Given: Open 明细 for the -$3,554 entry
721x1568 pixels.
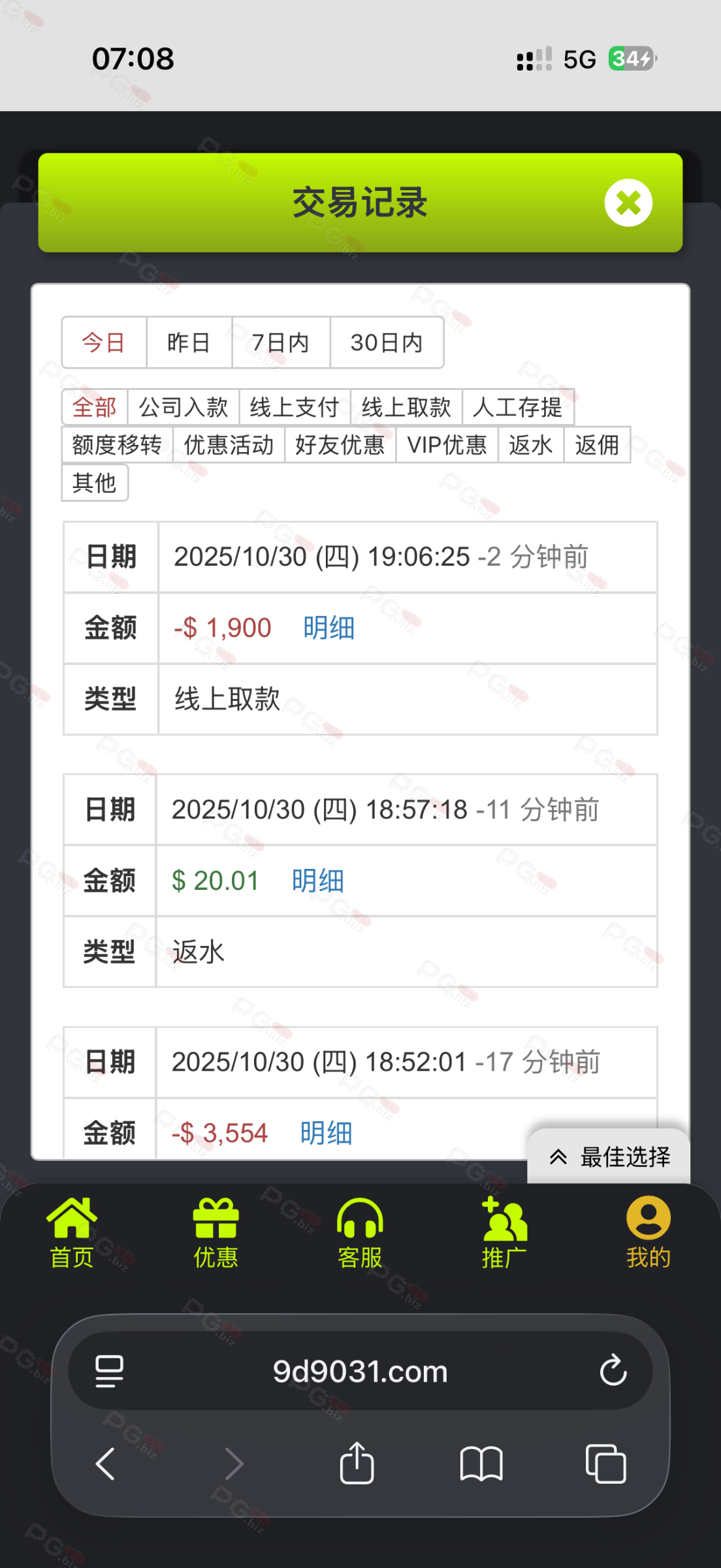Looking at the screenshot, I should pos(327,1133).
